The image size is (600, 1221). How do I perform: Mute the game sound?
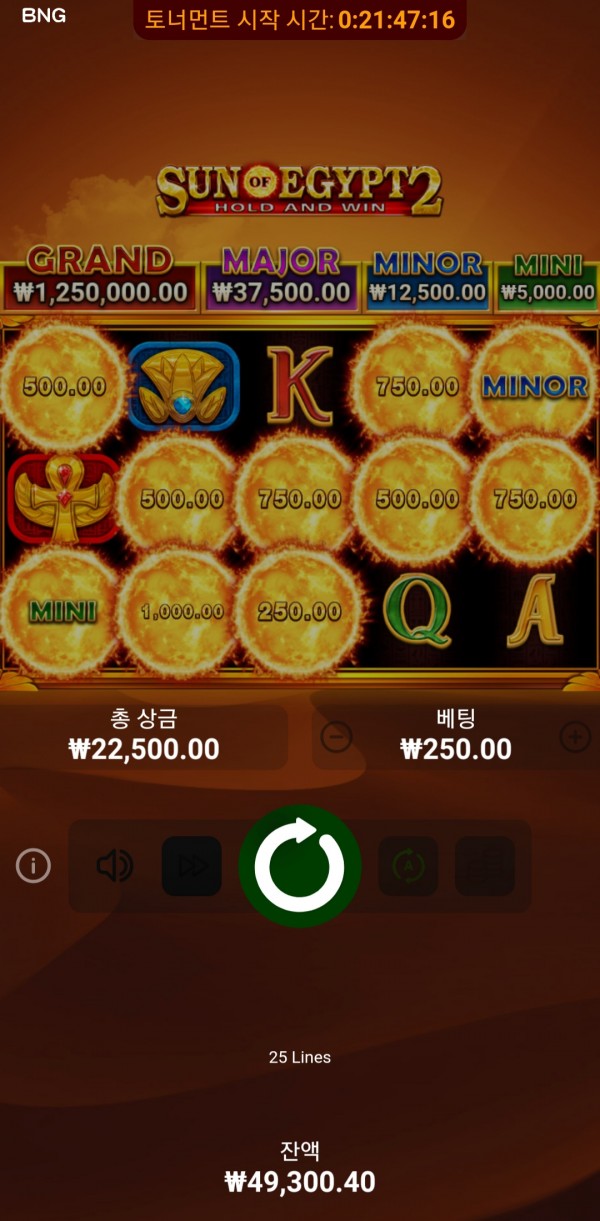[x=114, y=866]
